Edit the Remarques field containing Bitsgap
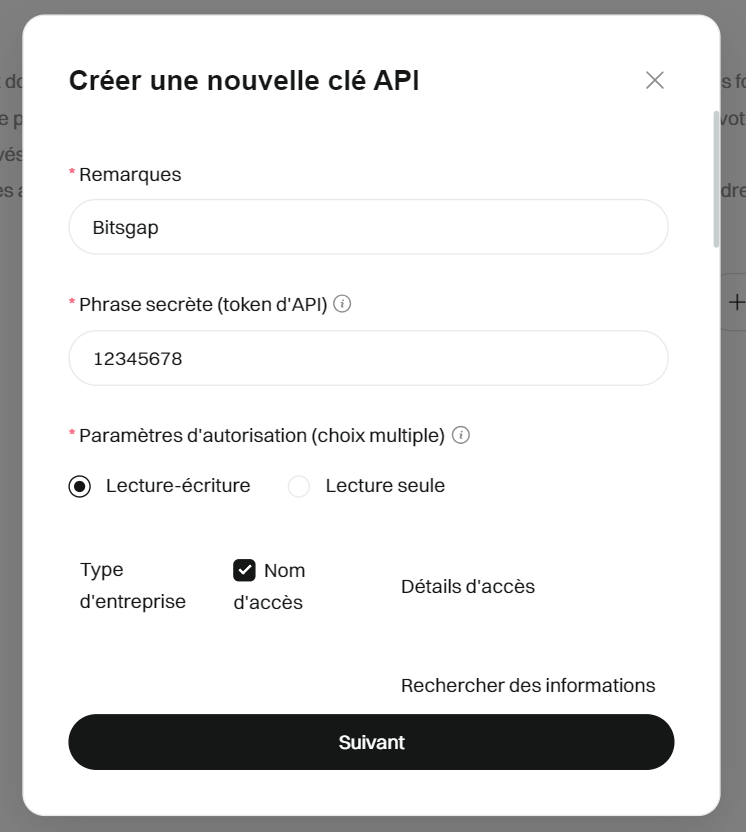746x832 pixels. (x=368, y=227)
